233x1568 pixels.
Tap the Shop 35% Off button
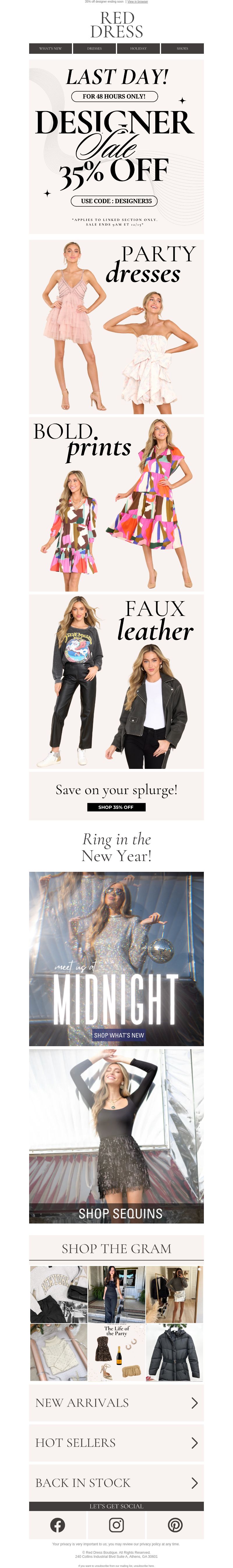click(116, 807)
